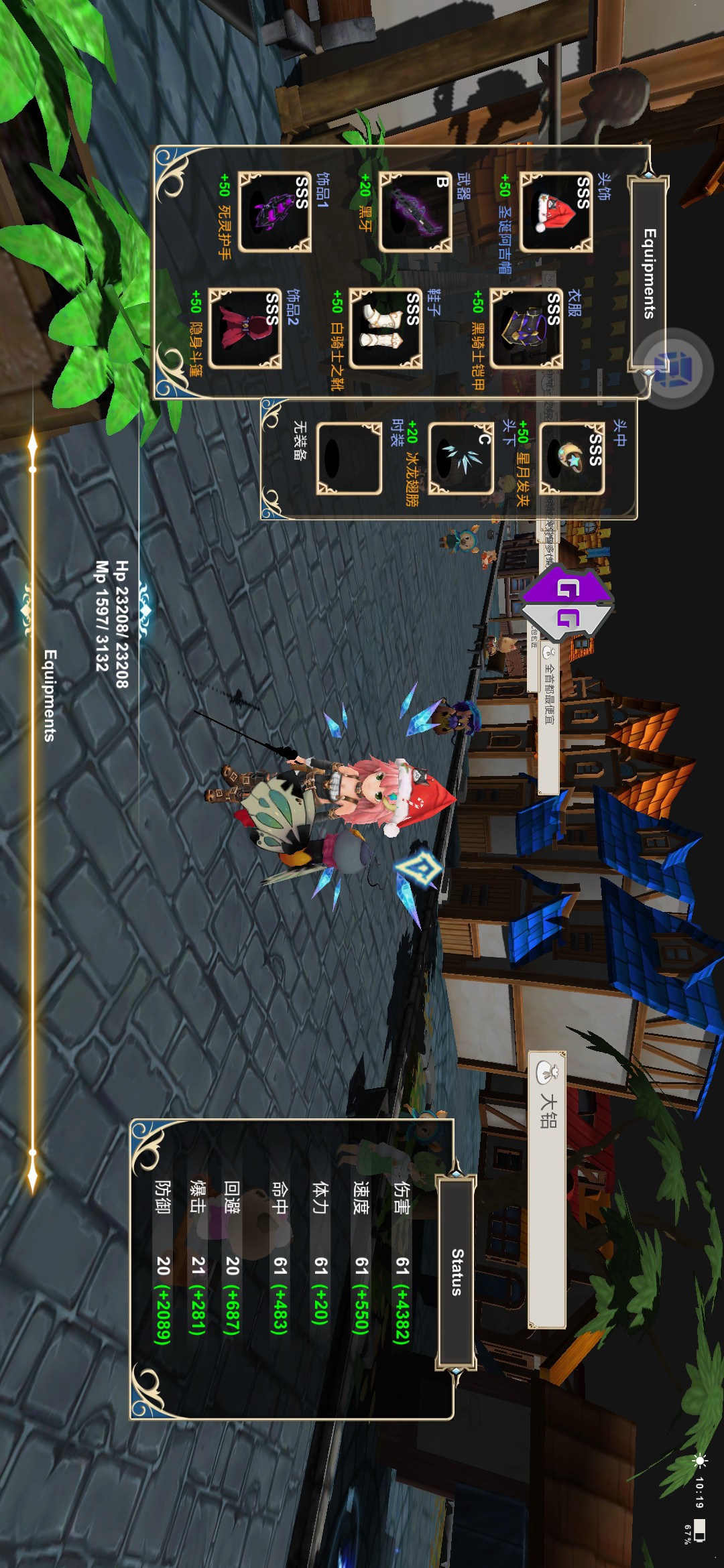Tap the floating blue cube button
Screen dimensions: 724x1568
coord(674,368)
